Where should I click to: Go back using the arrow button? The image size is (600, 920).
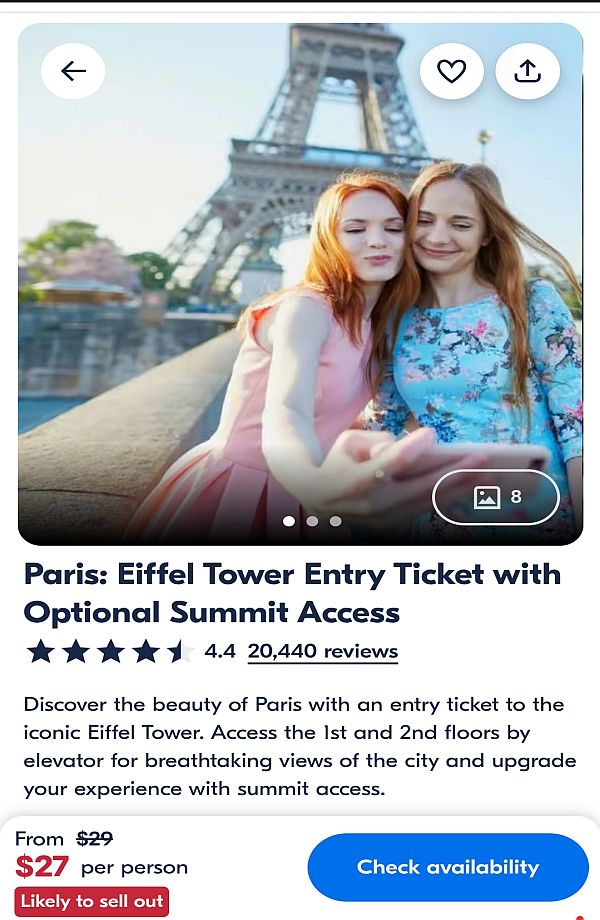(x=73, y=71)
